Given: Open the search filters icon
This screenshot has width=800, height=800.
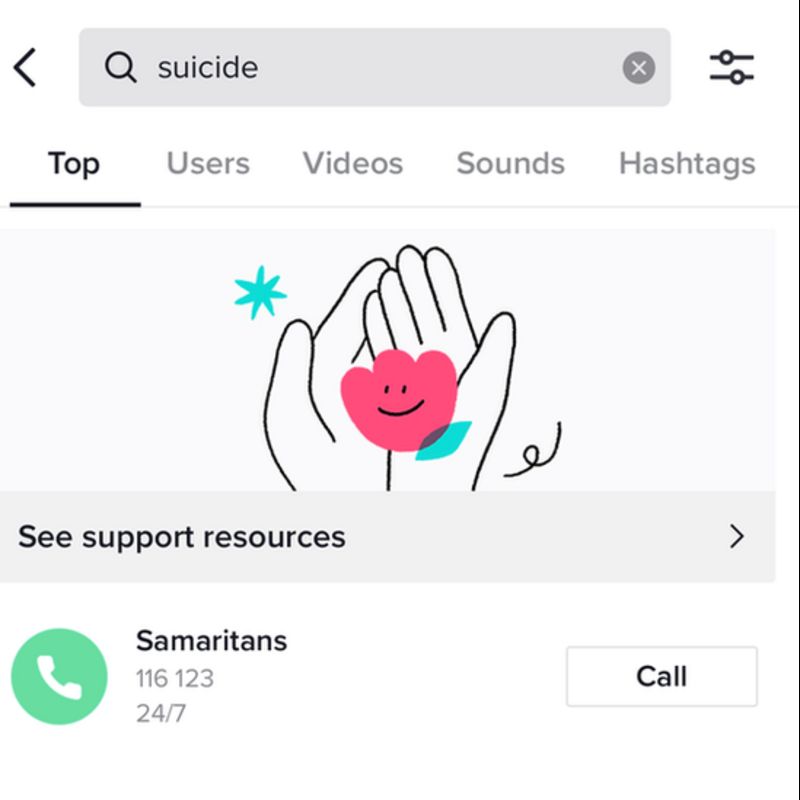Looking at the screenshot, I should click(x=732, y=67).
